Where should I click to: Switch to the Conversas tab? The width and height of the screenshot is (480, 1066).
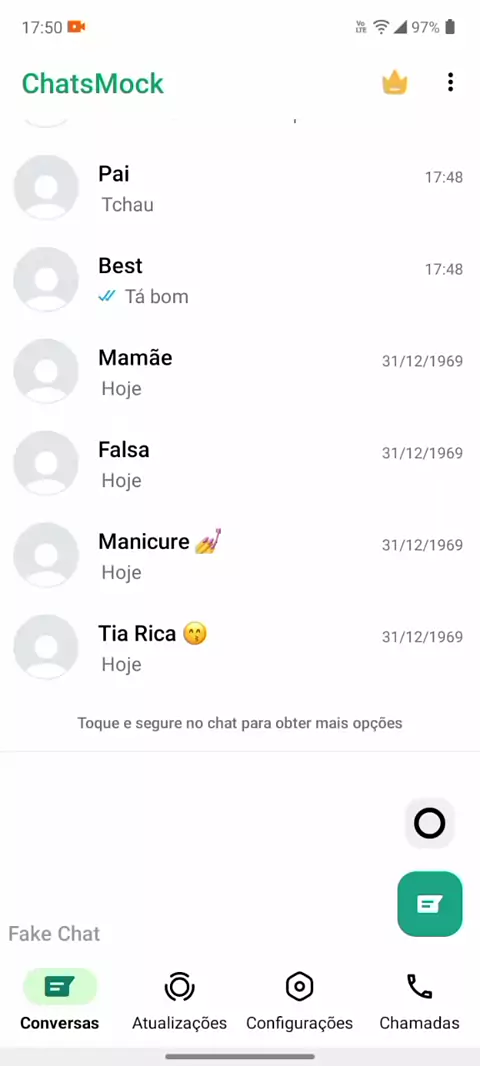(x=60, y=999)
